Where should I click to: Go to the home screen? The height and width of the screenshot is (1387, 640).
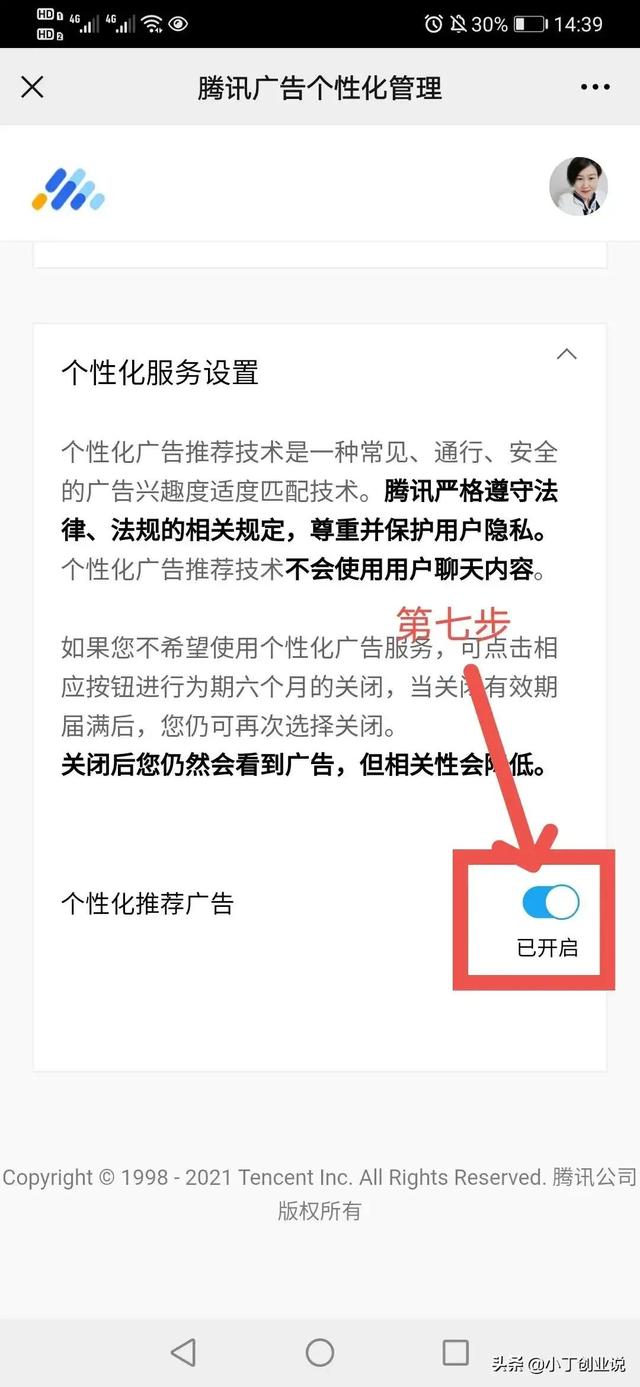pyautogui.click(x=320, y=1353)
